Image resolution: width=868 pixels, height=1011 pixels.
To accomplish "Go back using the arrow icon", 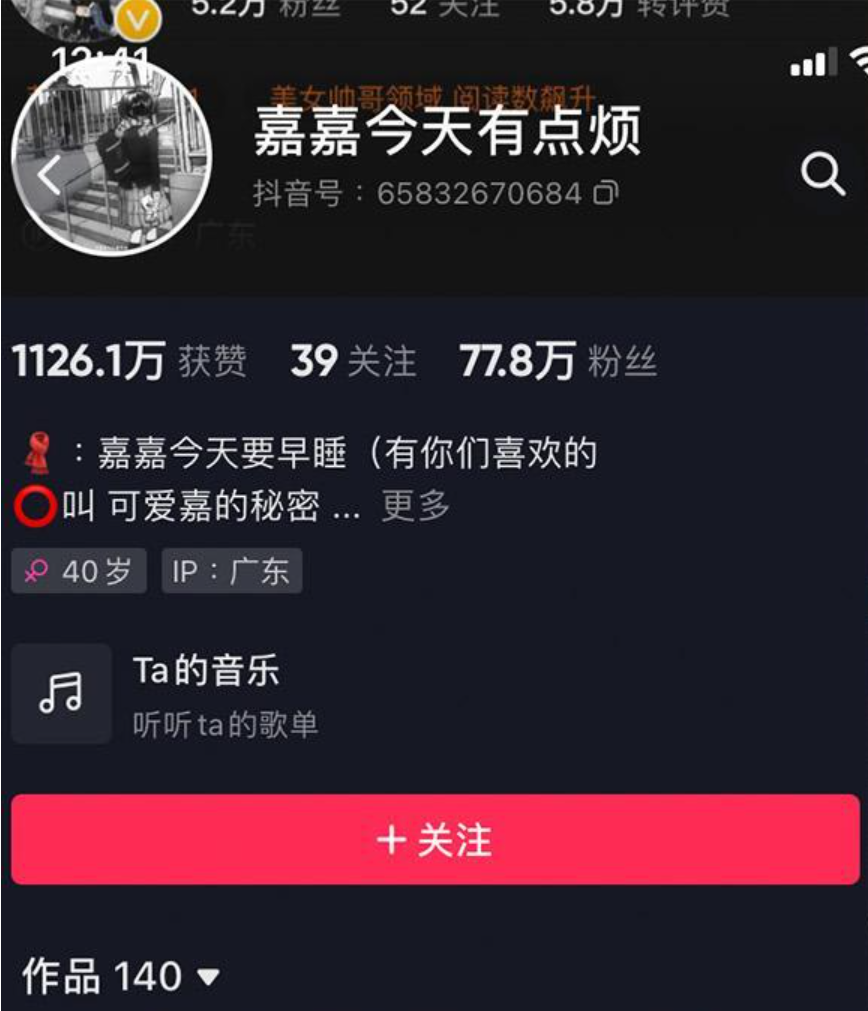I will coord(49,175).
